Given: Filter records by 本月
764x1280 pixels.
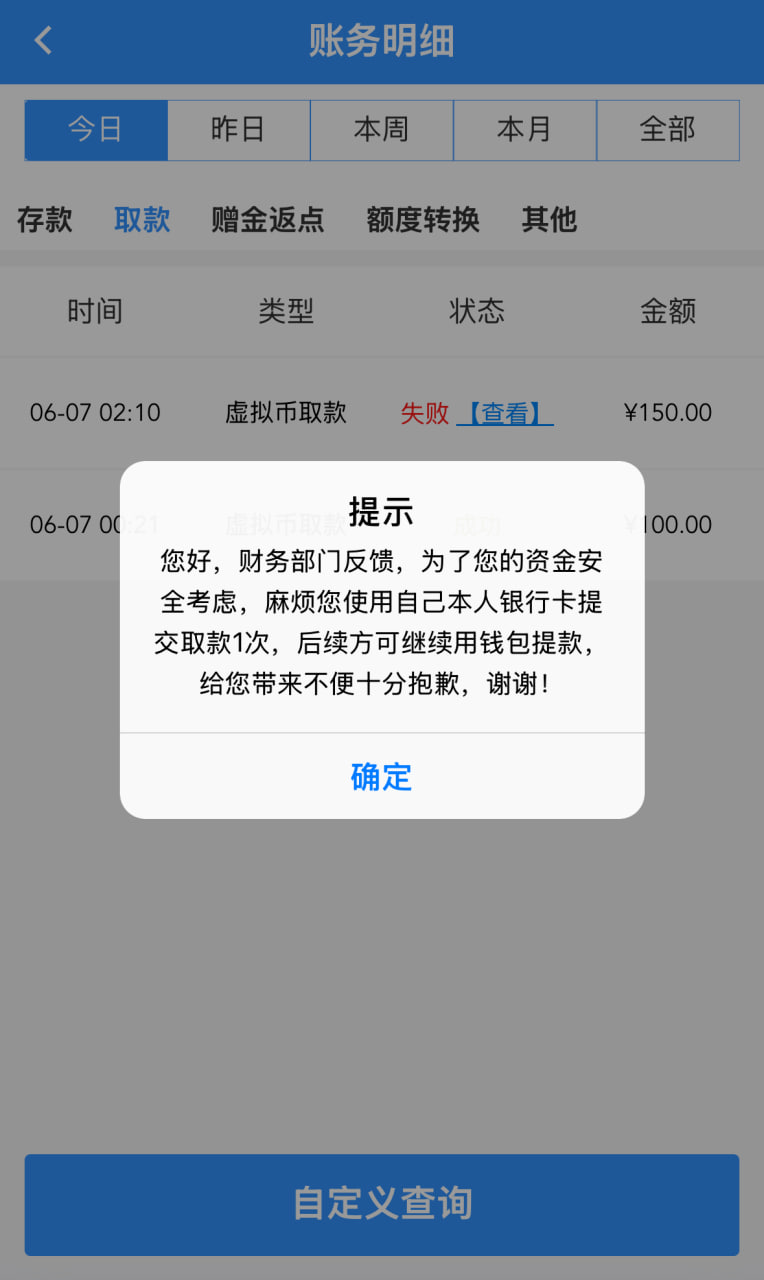Looking at the screenshot, I should pos(524,130).
